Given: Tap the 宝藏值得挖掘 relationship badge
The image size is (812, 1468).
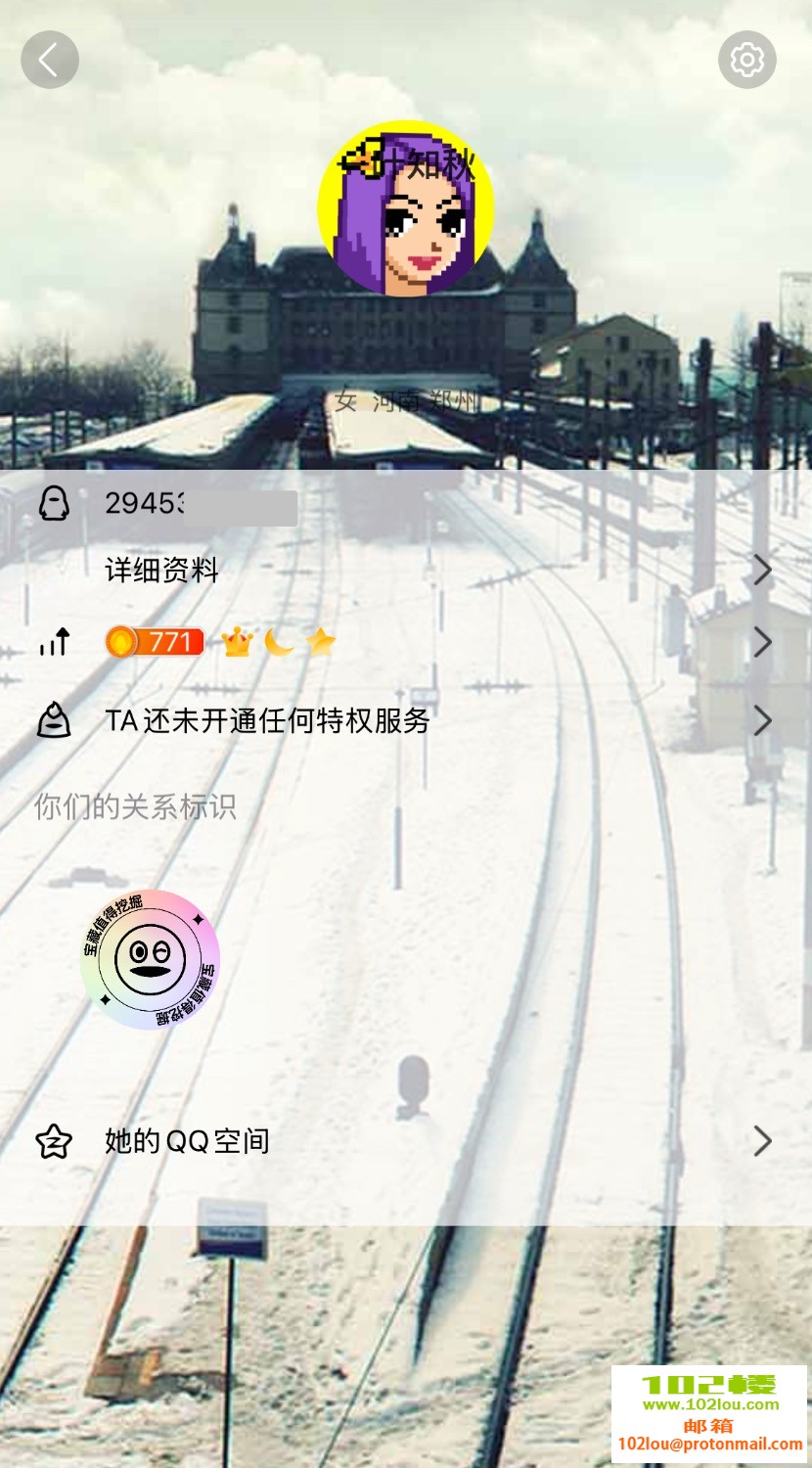Looking at the screenshot, I should coord(150,960).
